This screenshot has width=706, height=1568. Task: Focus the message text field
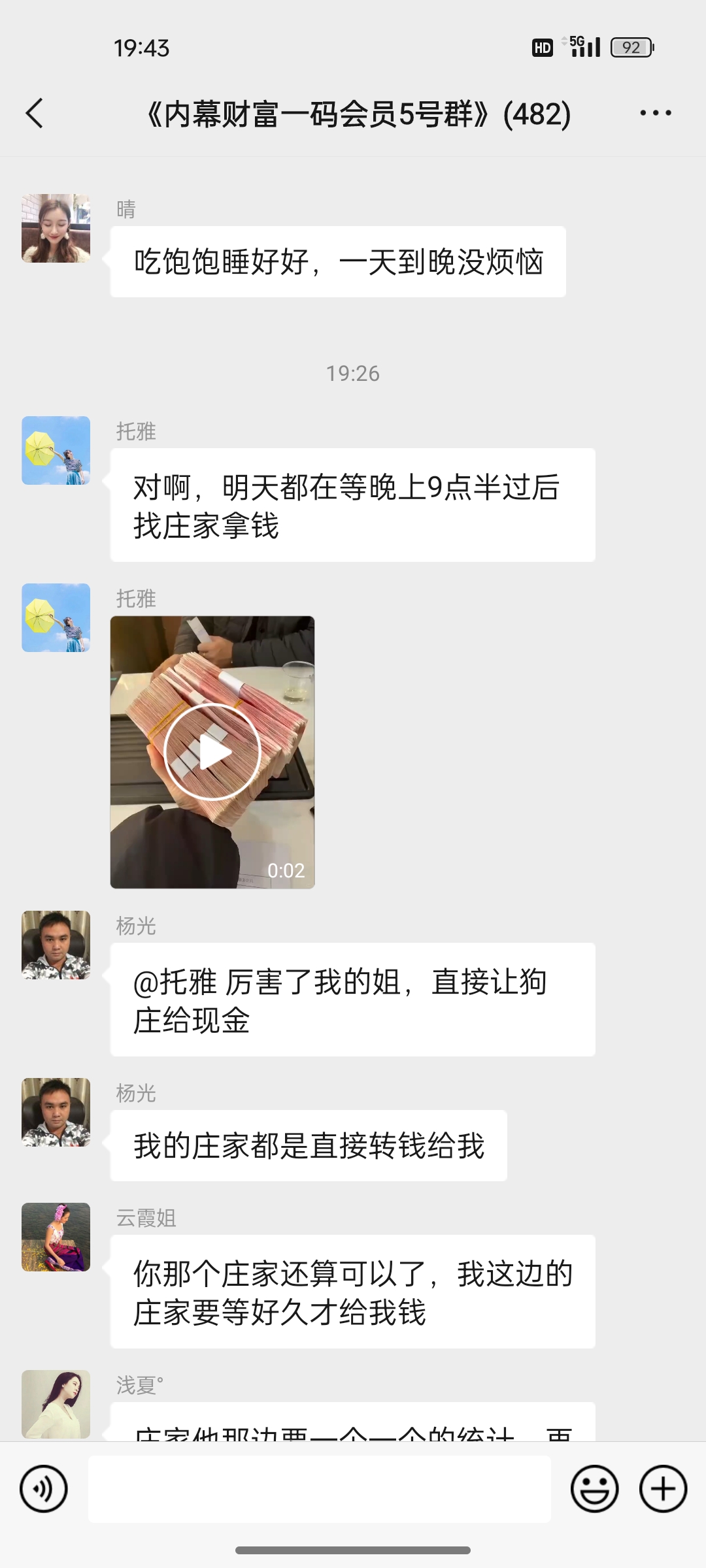(319, 1489)
